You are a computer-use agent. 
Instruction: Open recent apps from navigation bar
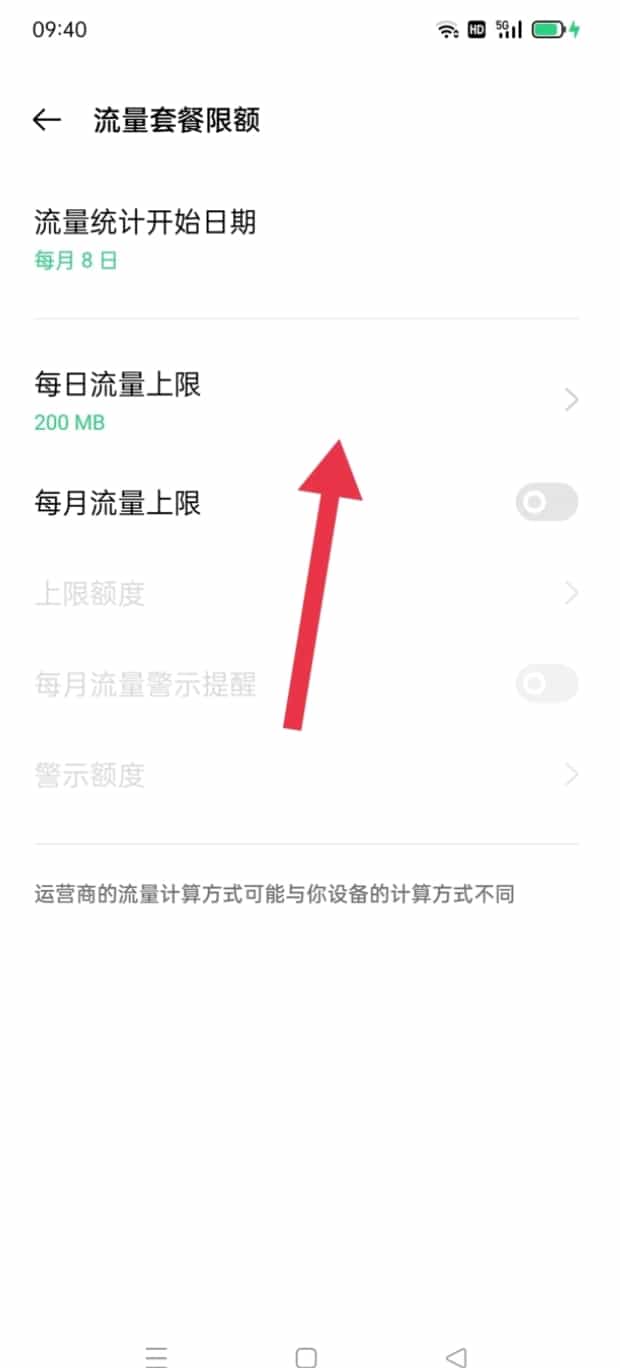tap(156, 1356)
